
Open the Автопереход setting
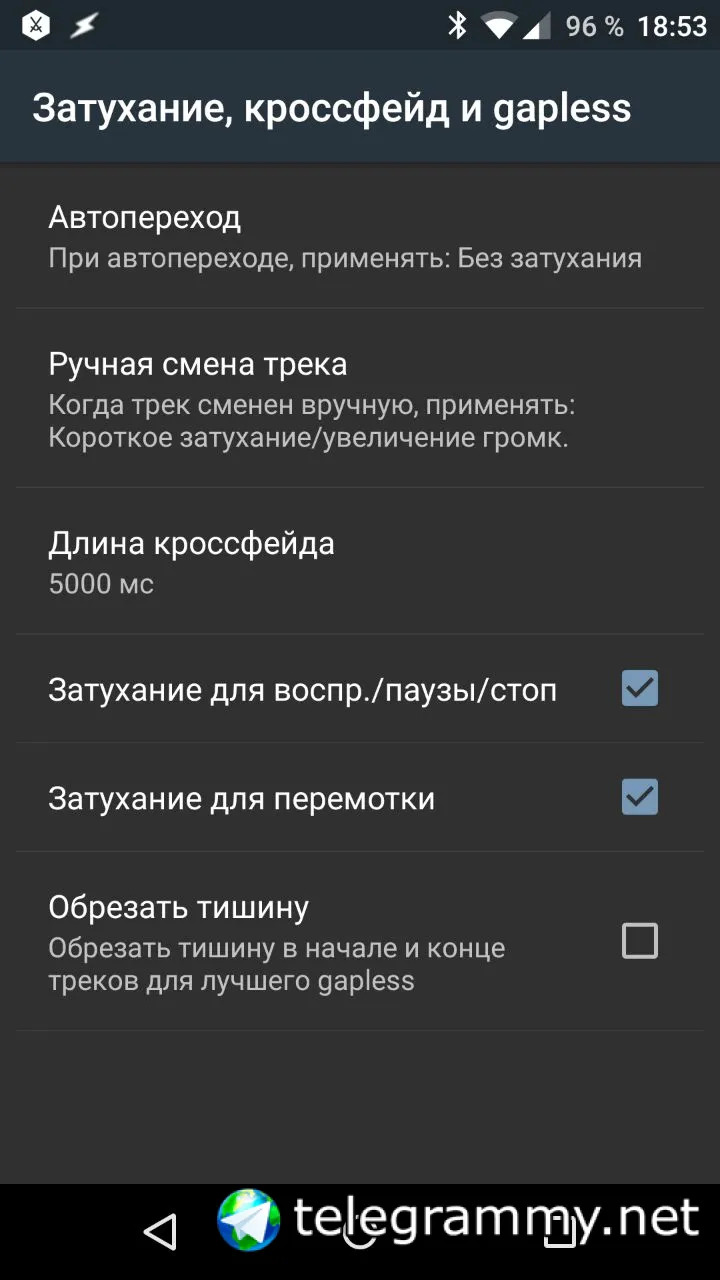point(345,237)
